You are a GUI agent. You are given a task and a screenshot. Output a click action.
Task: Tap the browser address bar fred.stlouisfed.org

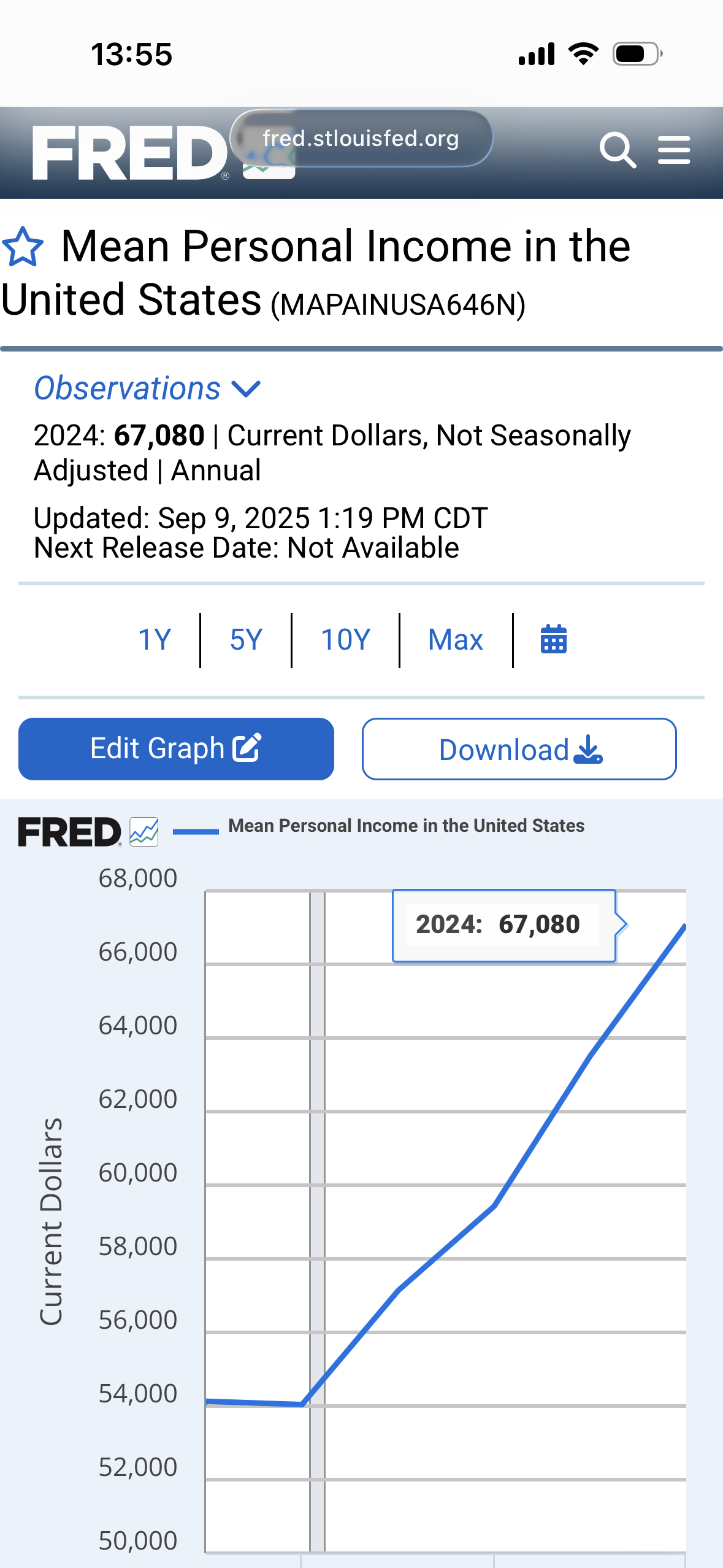[361, 139]
